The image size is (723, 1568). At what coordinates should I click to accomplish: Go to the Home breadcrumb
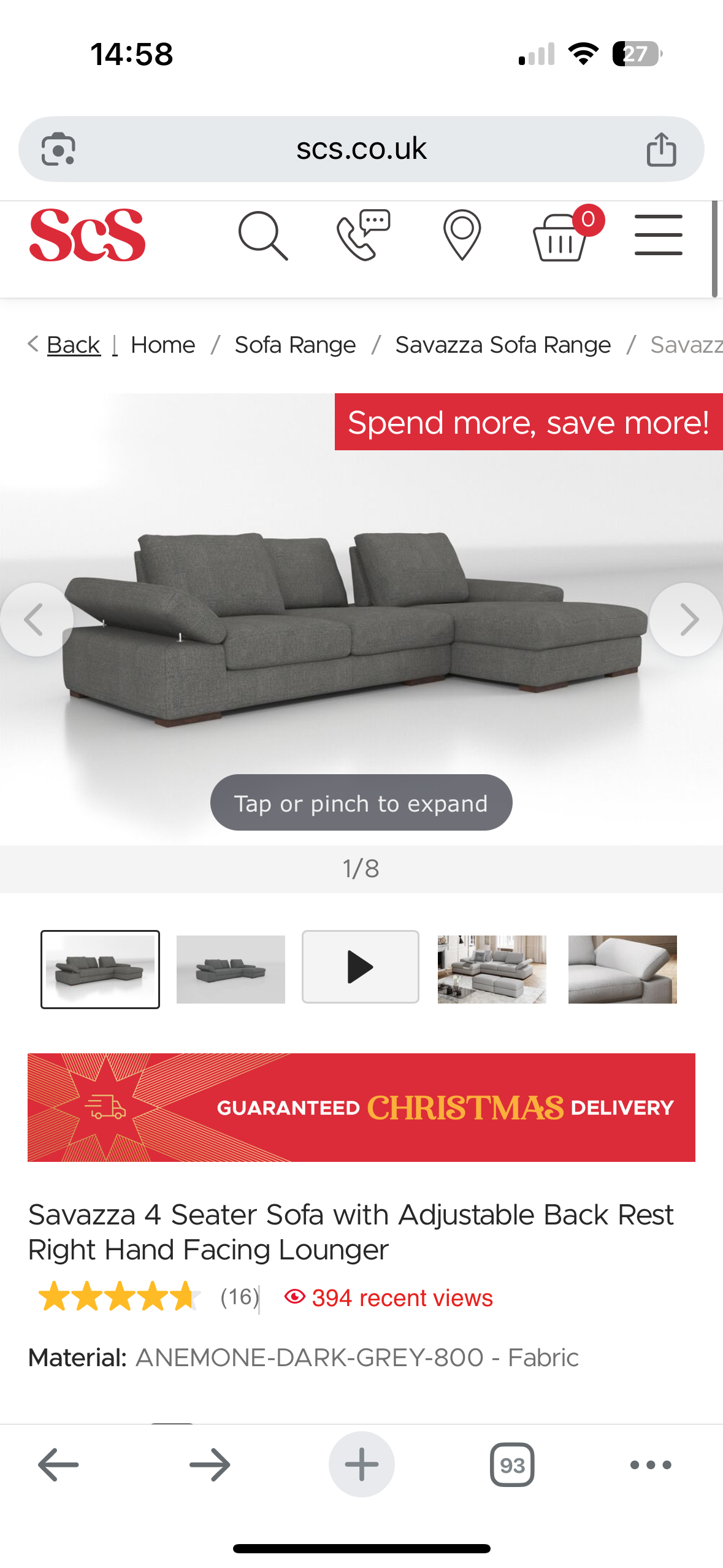(163, 345)
